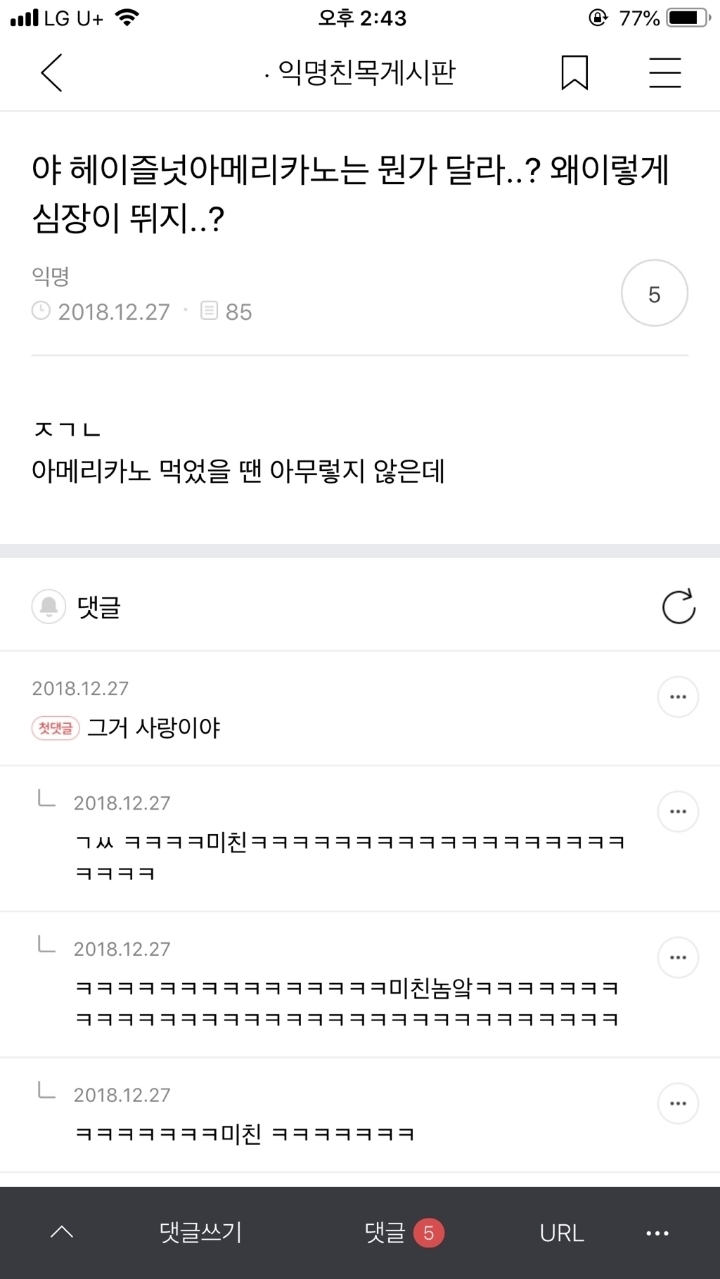Expand options for the last comment

(x=678, y=1103)
